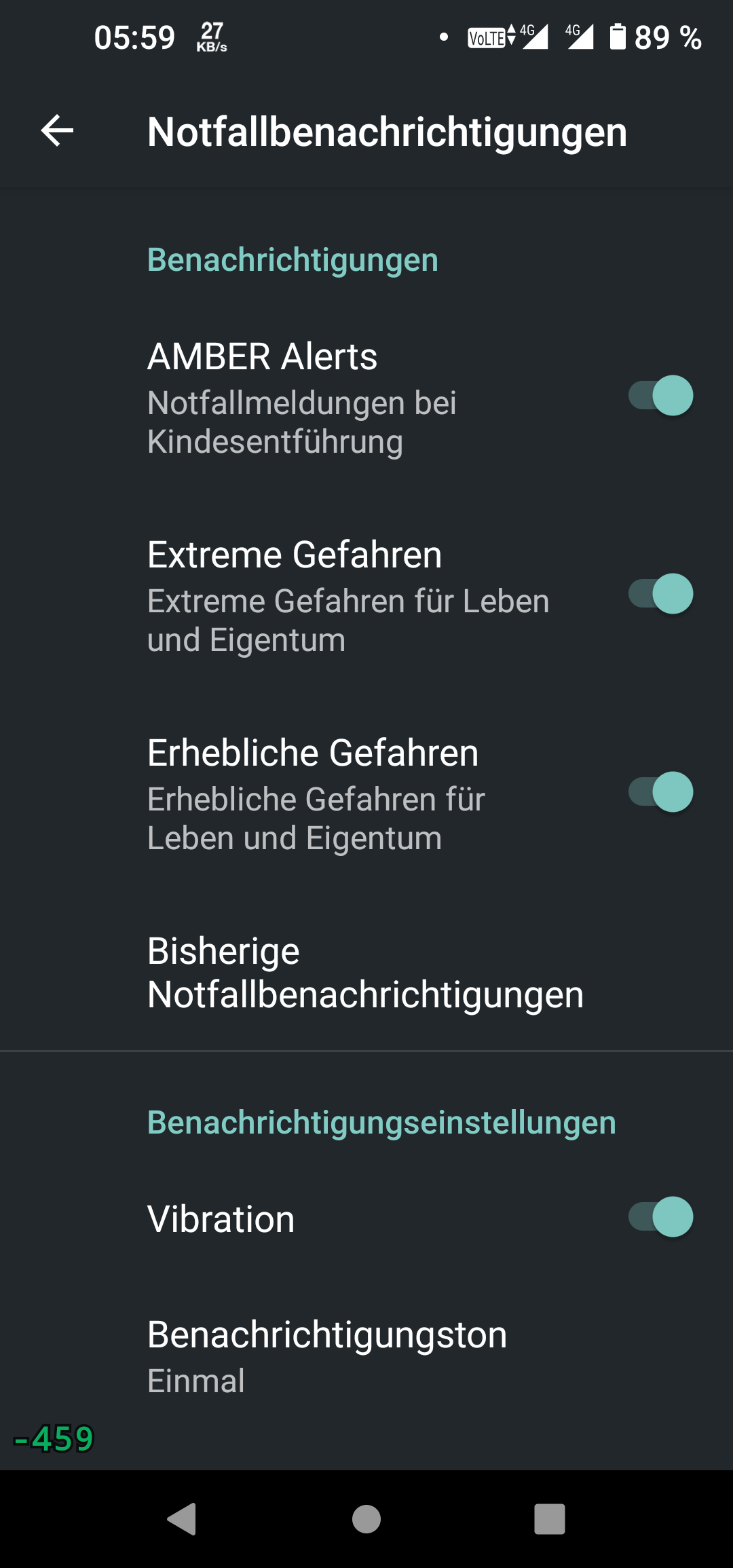Go back using the app bar arrow
Image resolution: width=733 pixels, height=1568 pixels.
[x=57, y=130]
